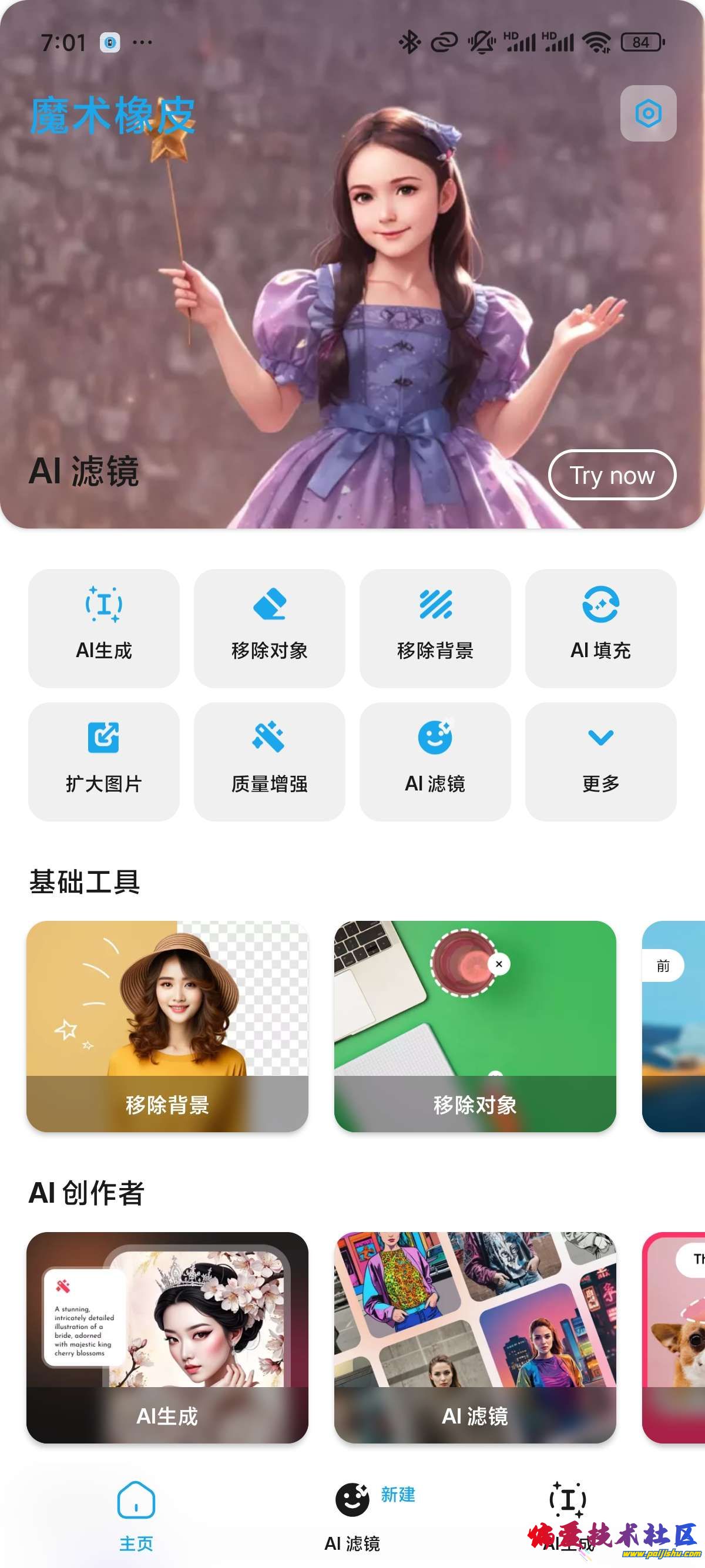Tap the Try now banner button
This screenshot has height=1568, width=705.
point(612,475)
